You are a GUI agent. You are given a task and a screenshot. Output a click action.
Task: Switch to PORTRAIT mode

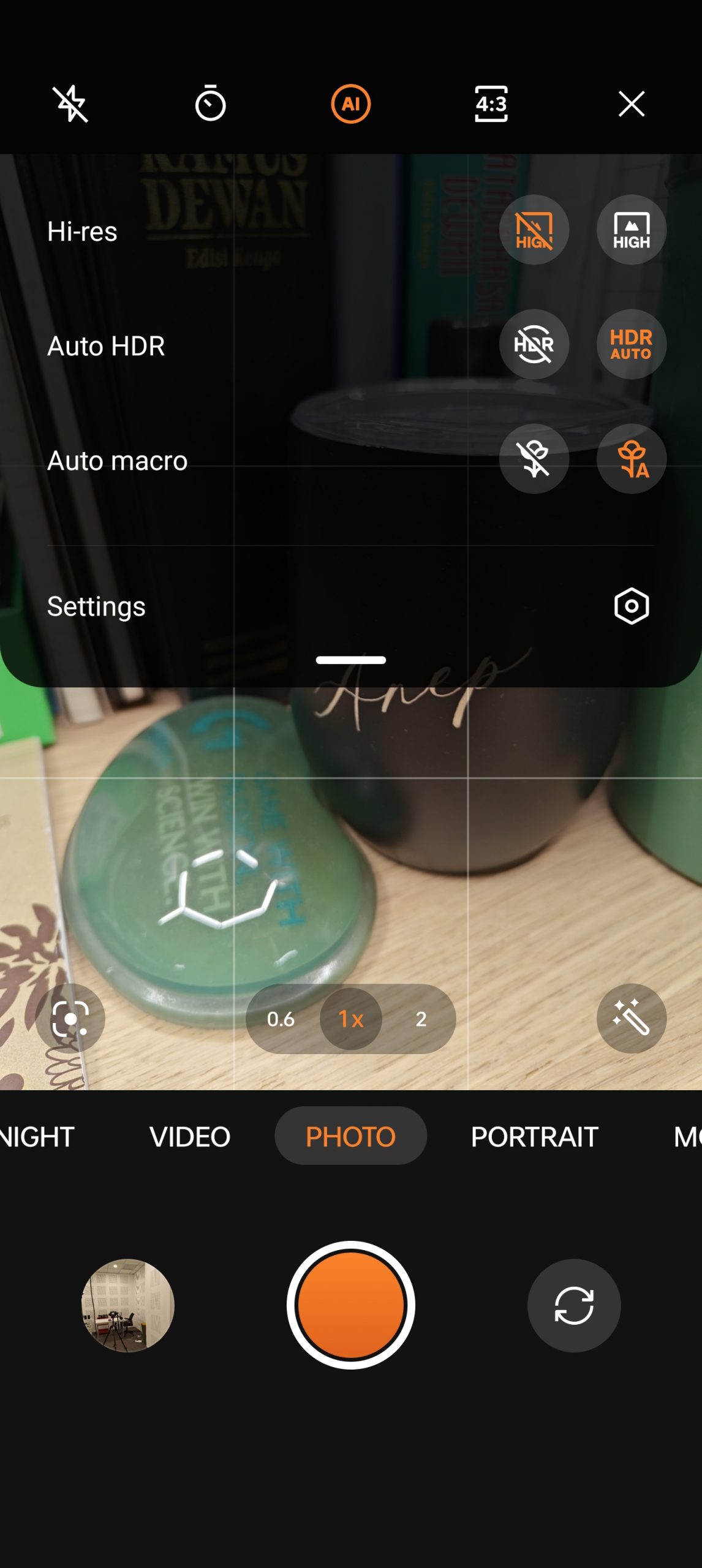534,1136
